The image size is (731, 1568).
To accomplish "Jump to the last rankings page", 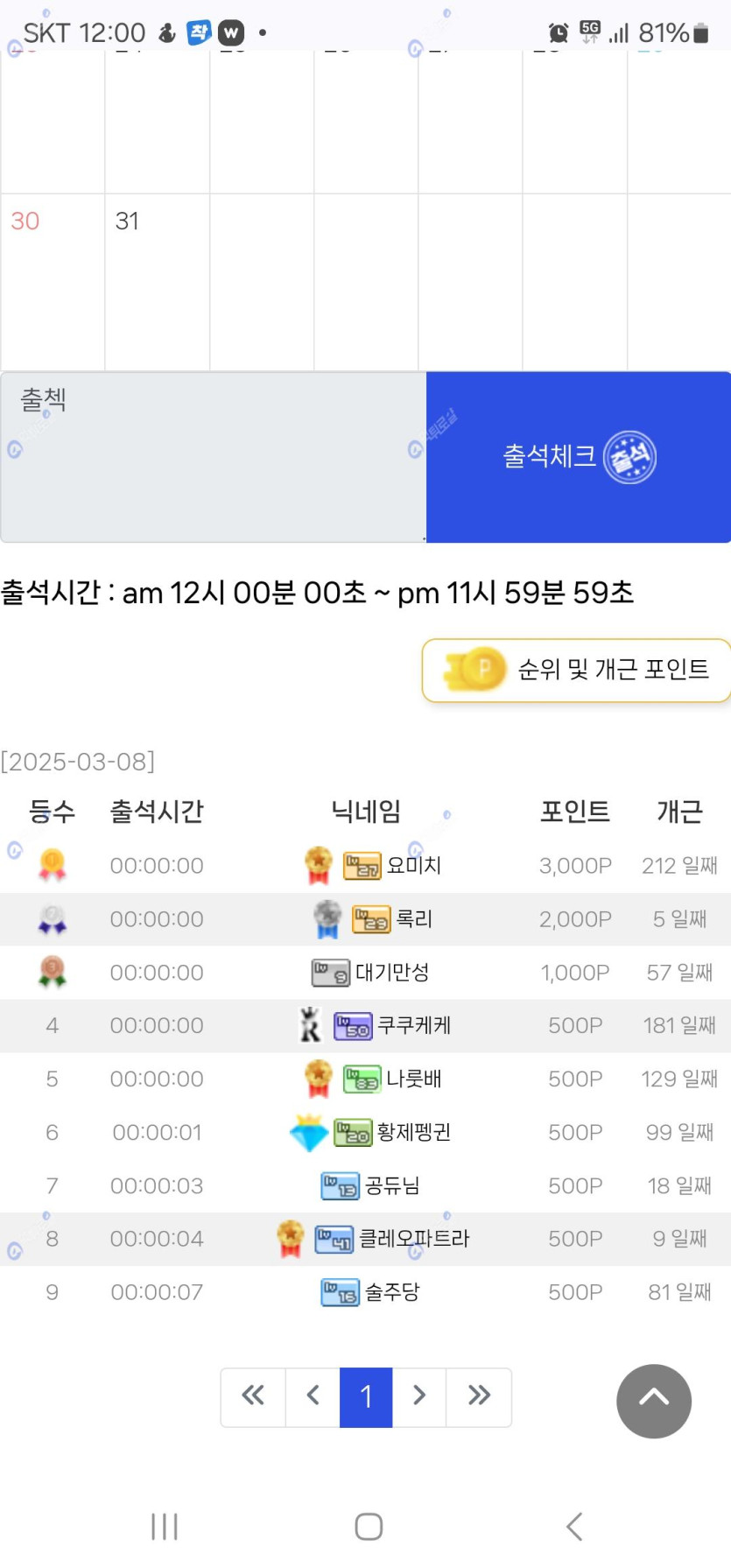I will 479,1396.
